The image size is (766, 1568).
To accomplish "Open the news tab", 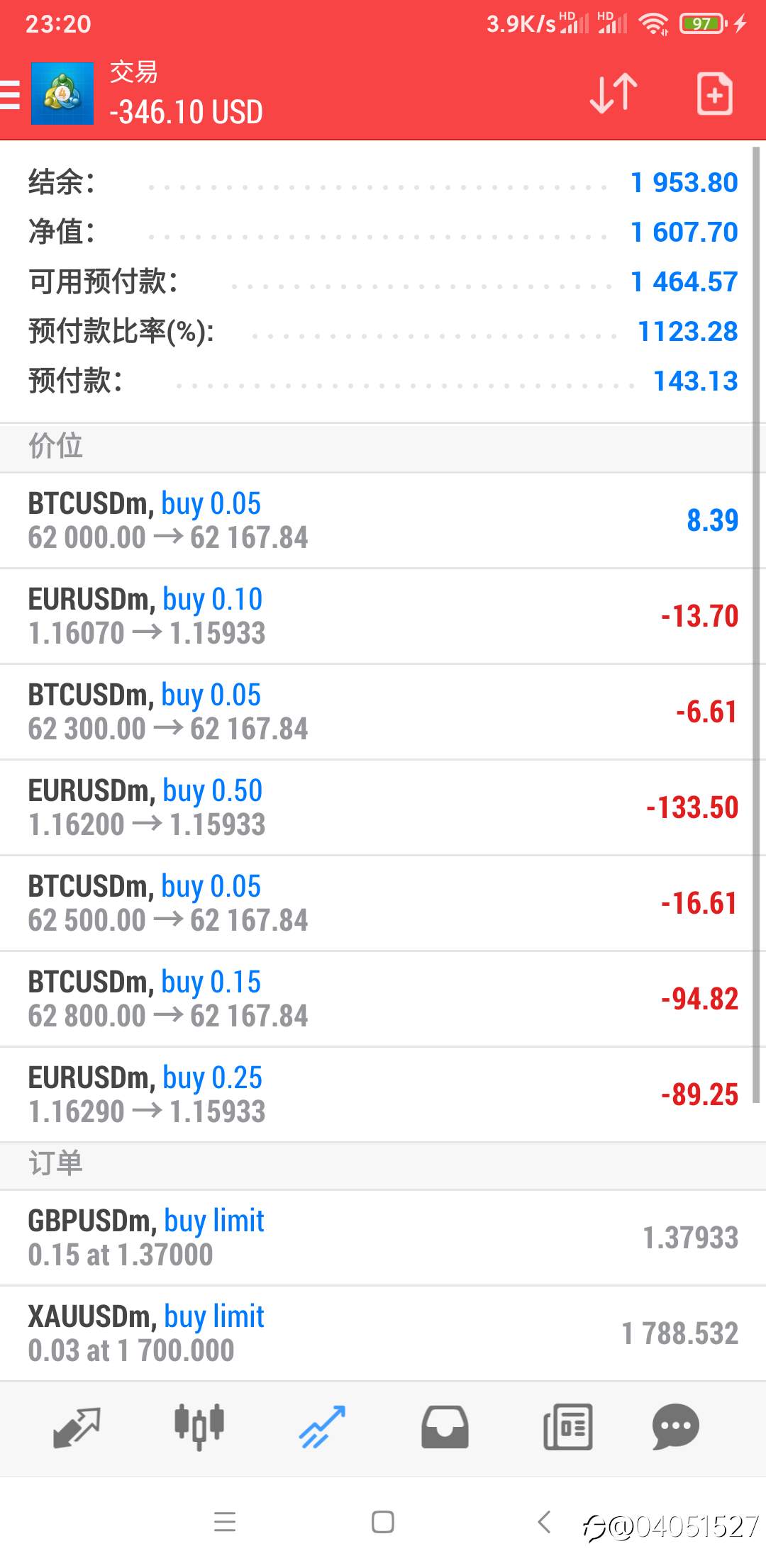I will click(567, 1427).
